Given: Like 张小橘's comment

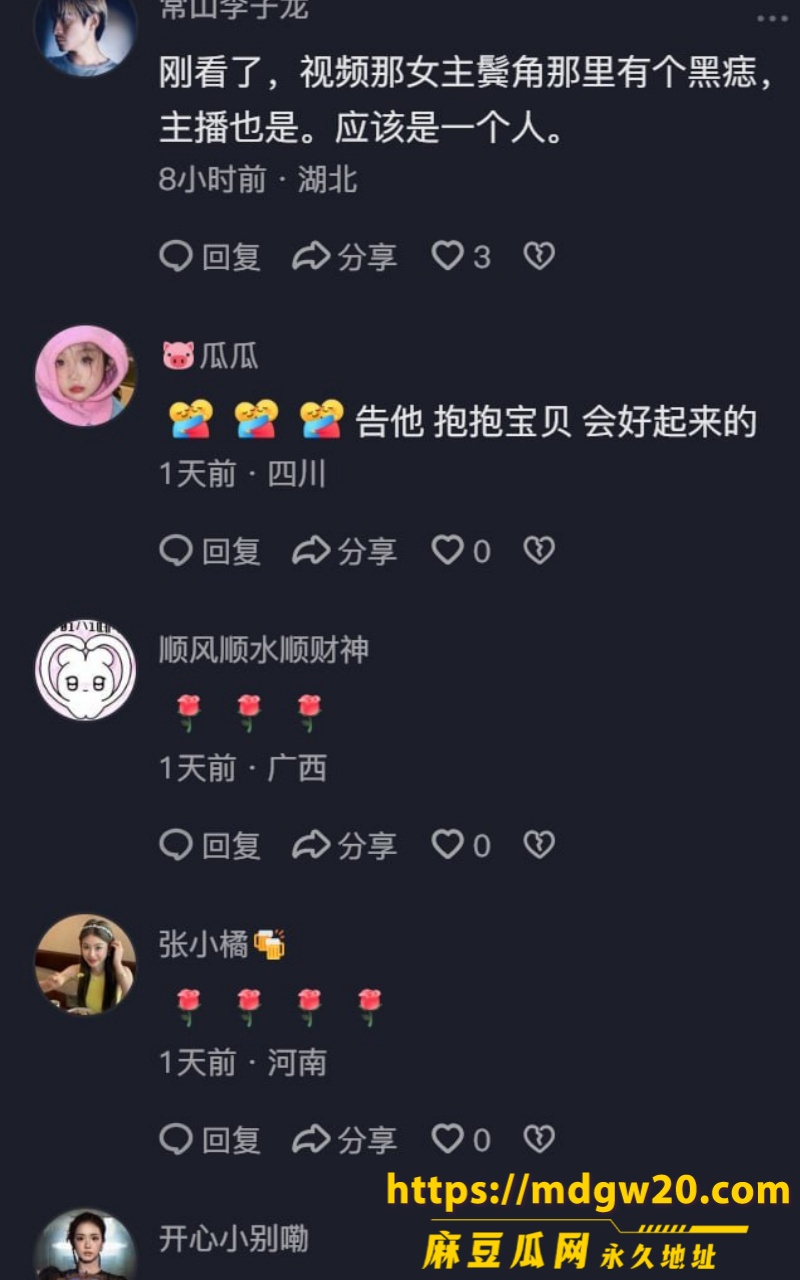Looking at the screenshot, I should point(461,1139).
